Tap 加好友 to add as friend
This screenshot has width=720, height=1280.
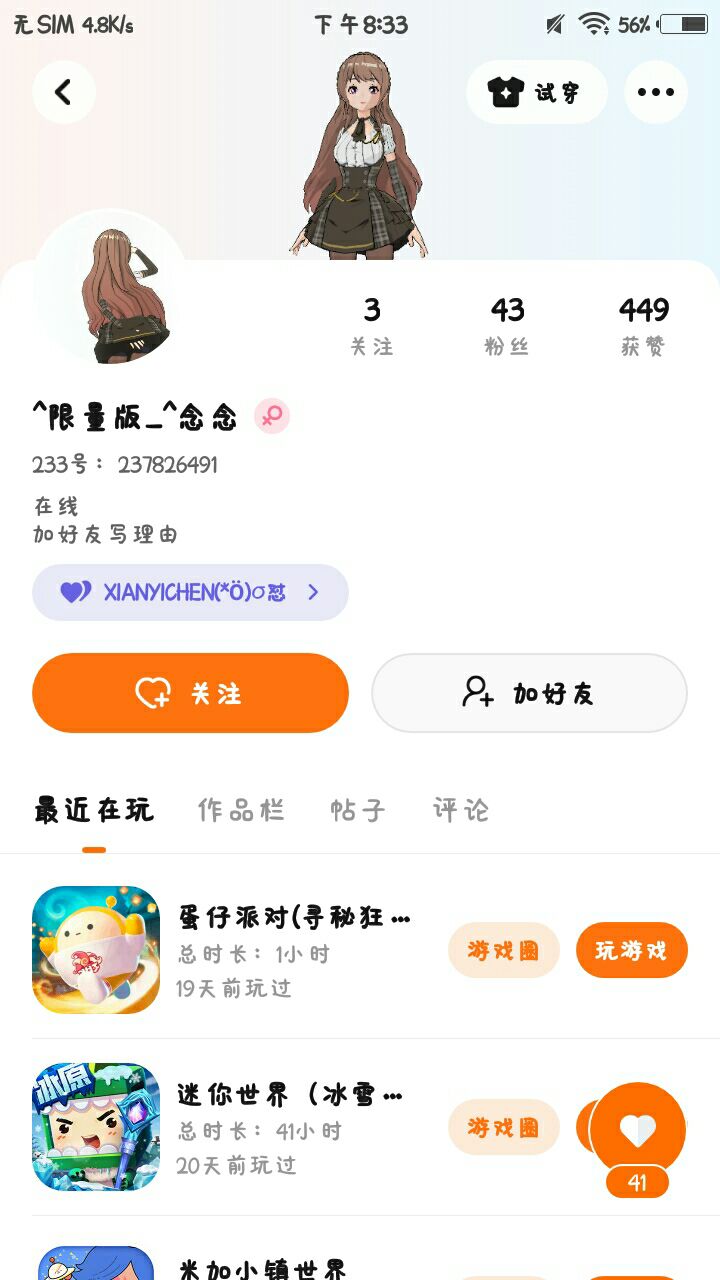(x=529, y=693)
